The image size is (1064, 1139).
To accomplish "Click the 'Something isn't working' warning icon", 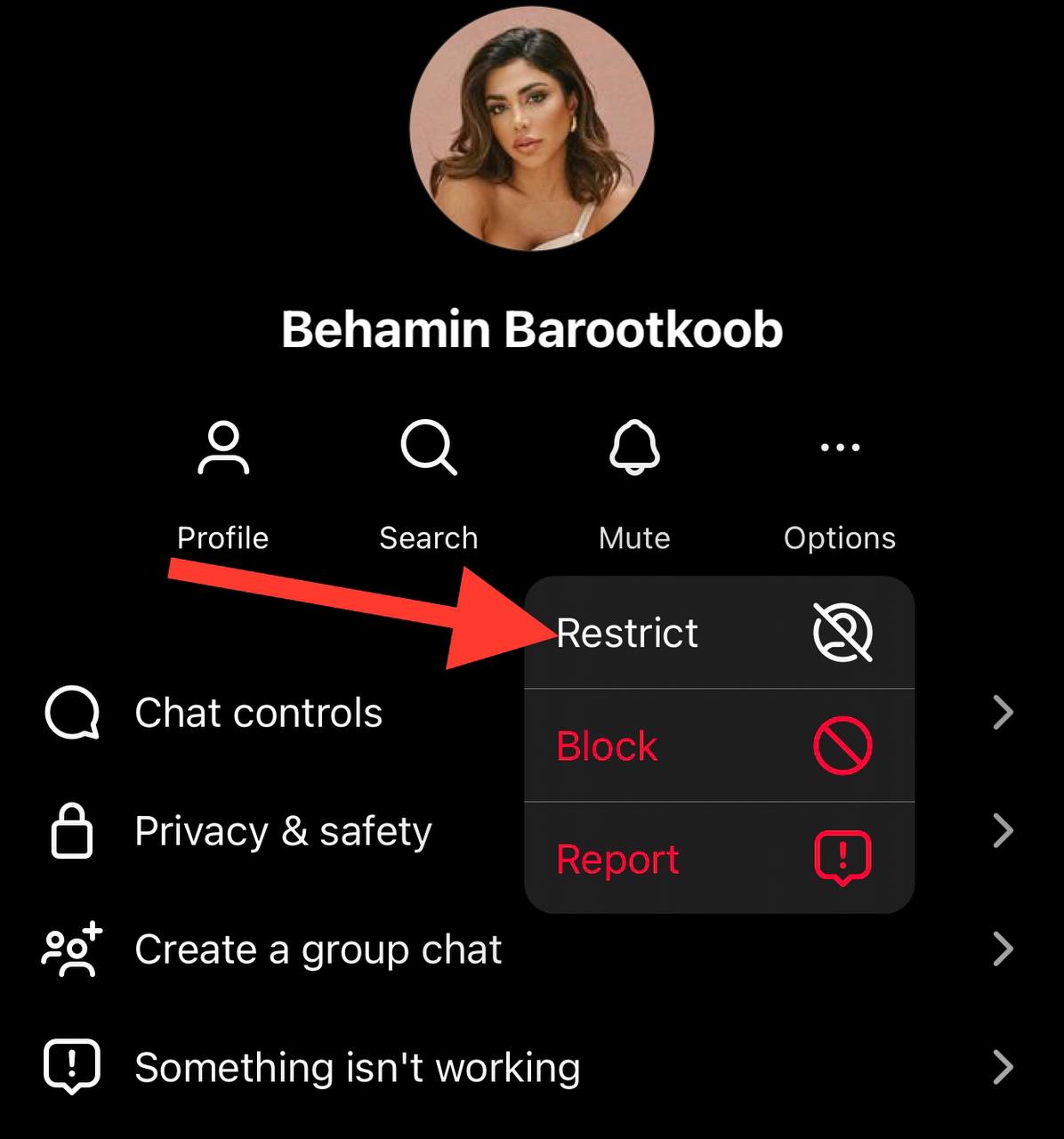I will pos(72,1066).
